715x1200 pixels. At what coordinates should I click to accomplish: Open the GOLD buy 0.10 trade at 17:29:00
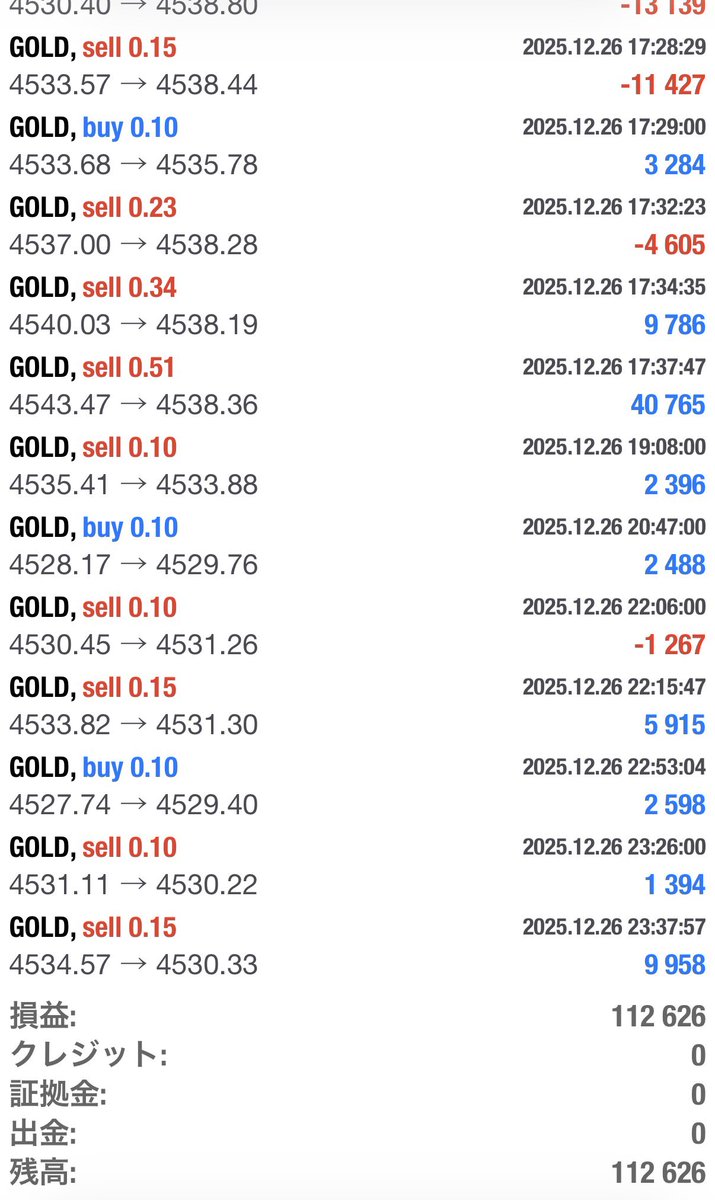point(357,146)
